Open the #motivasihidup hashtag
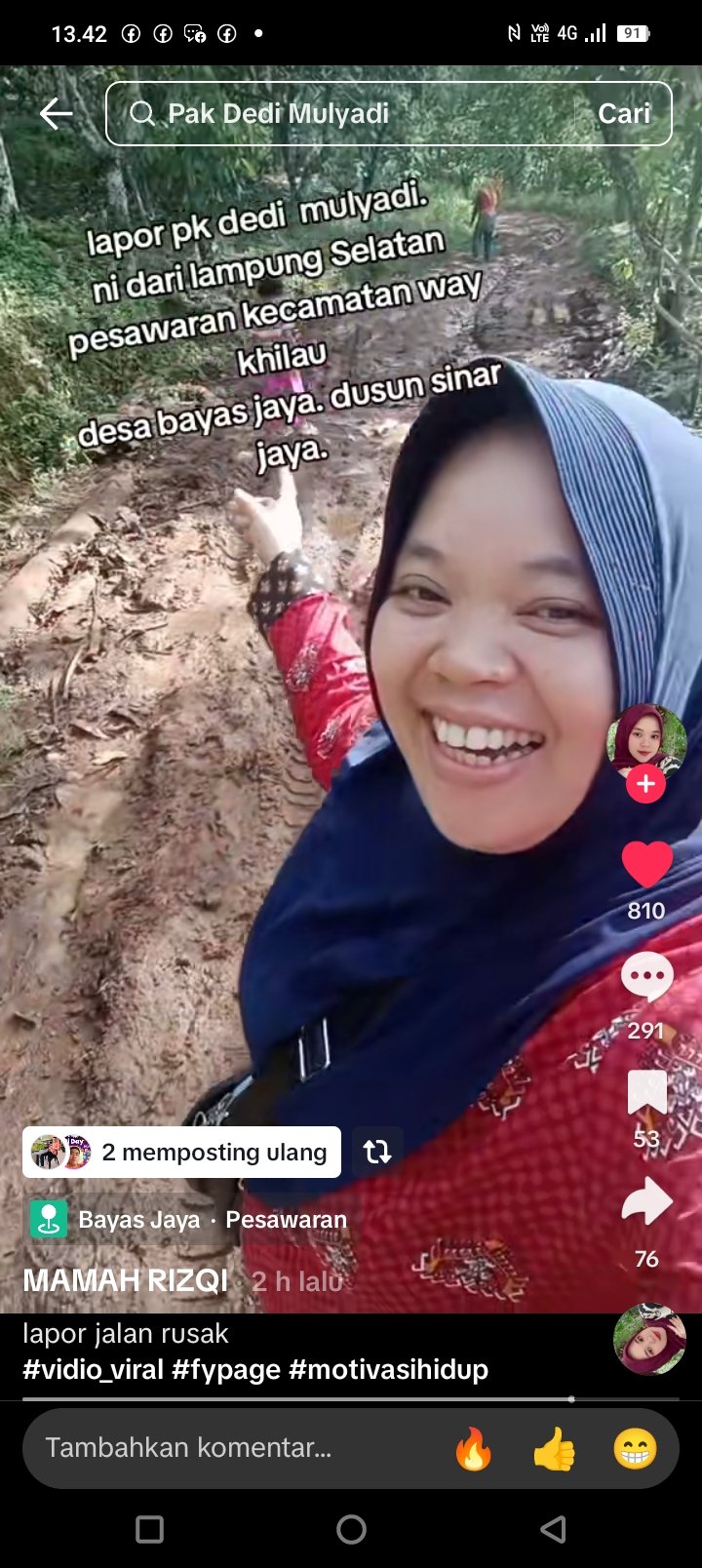This screenshot has height=1568, width=702. pyautogui.click(x=388, y=1369)
